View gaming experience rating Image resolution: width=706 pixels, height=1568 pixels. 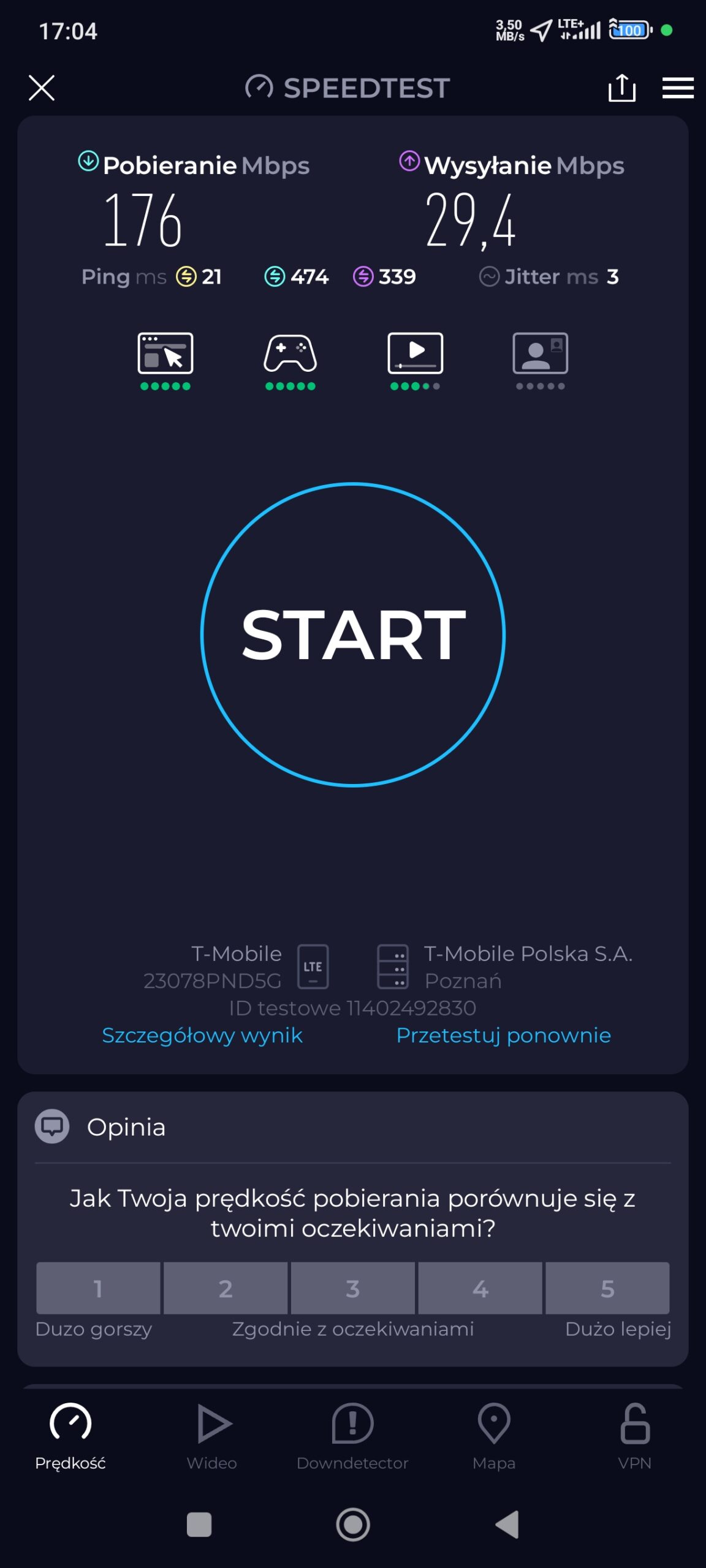pos(290,360)
